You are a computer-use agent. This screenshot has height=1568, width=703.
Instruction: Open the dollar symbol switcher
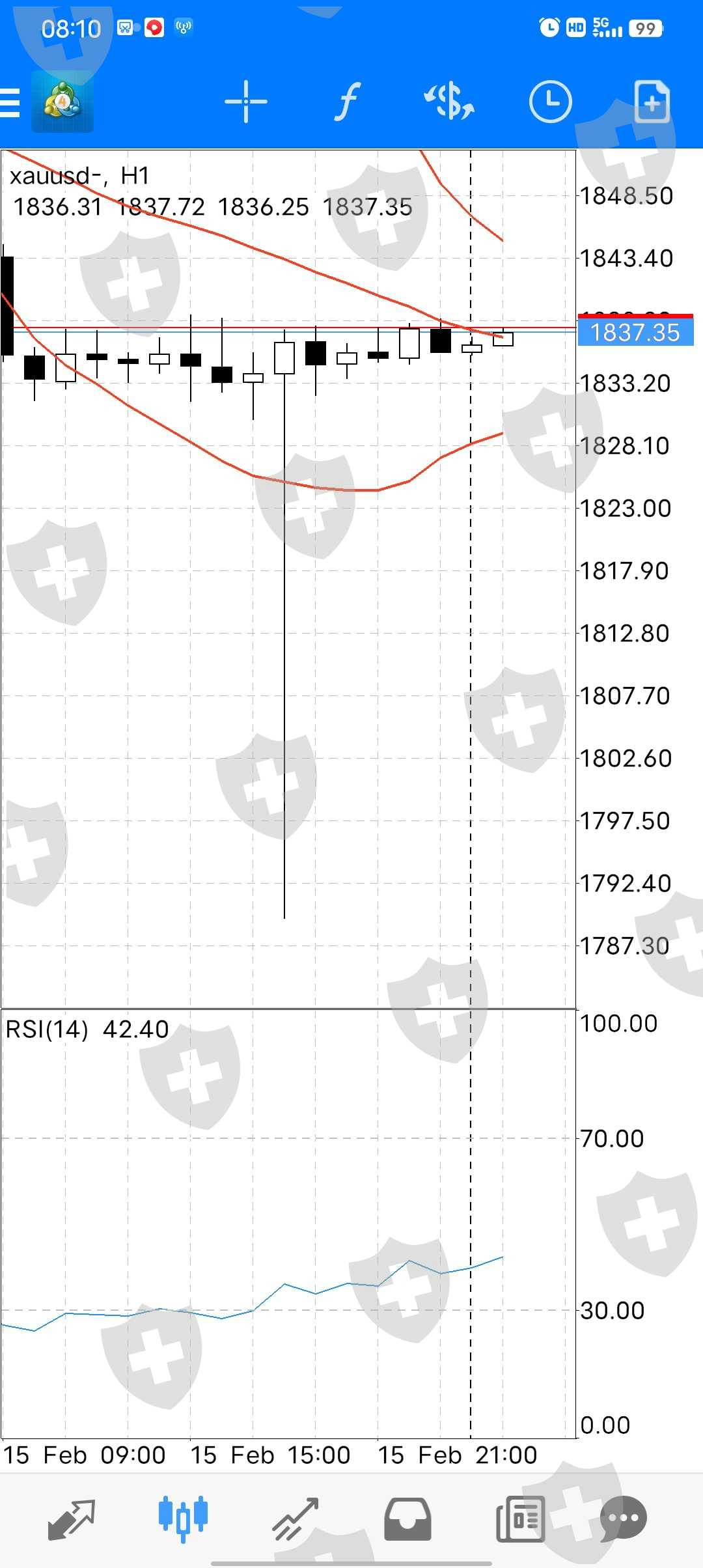(449, 102)
